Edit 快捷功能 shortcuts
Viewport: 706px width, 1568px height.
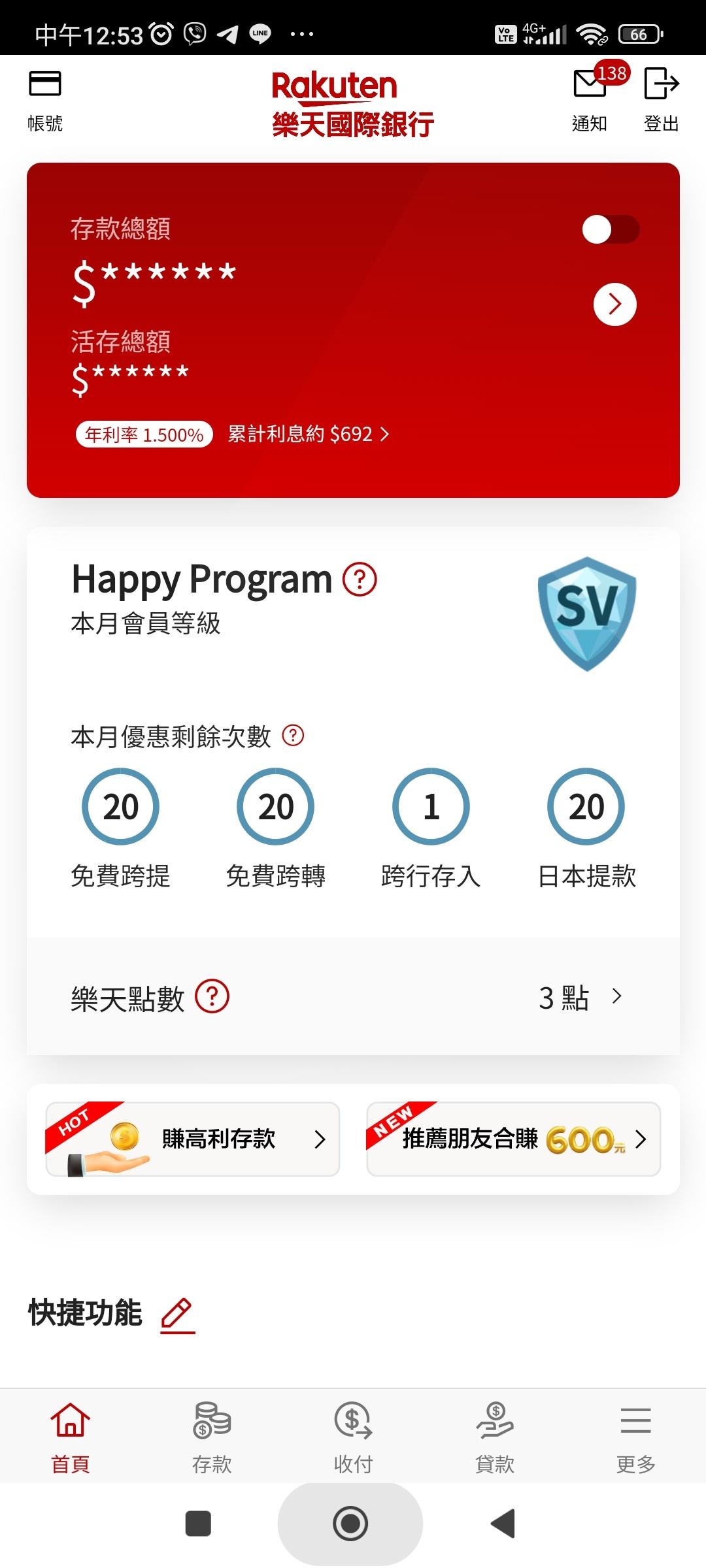point(177,1315)
